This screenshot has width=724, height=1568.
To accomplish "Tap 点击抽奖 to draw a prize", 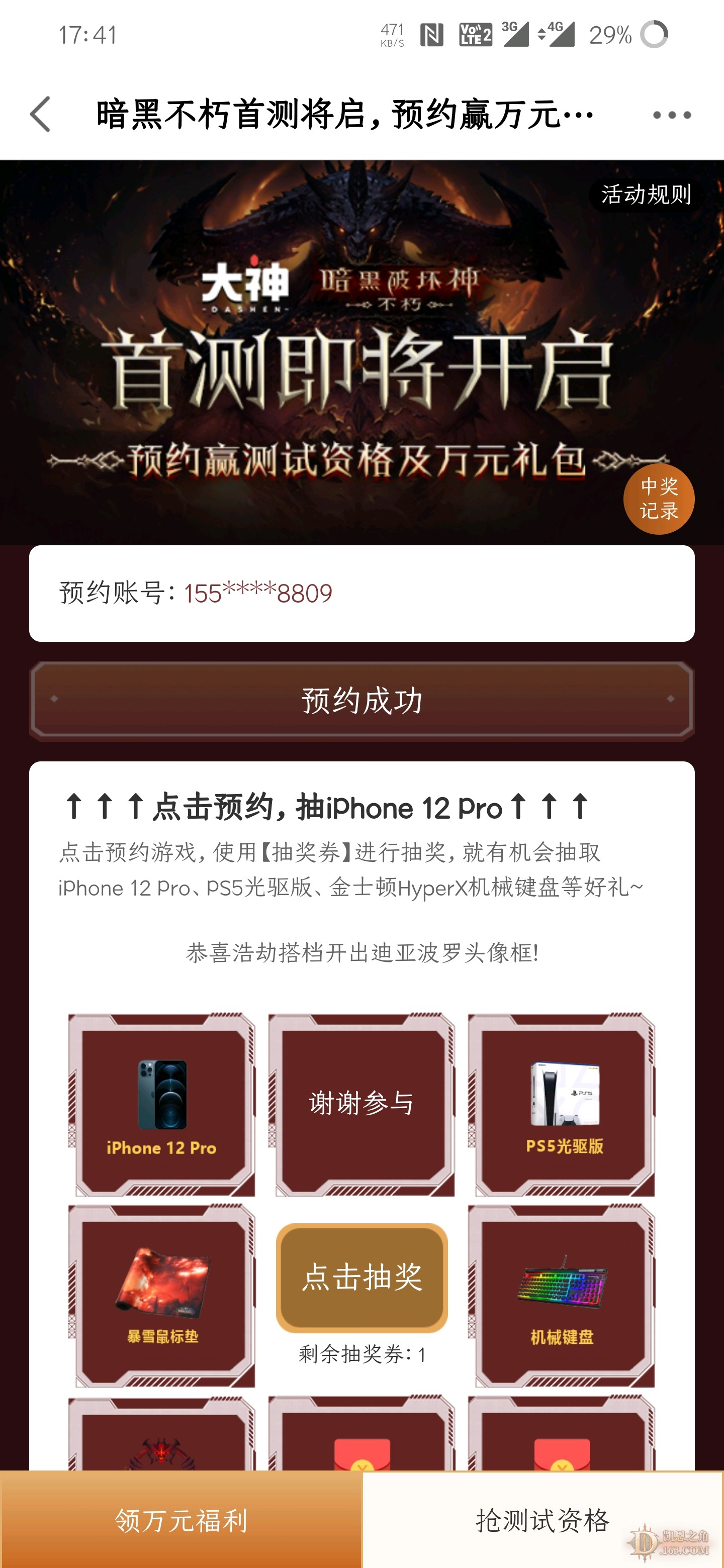I will tap(361, 1277).
